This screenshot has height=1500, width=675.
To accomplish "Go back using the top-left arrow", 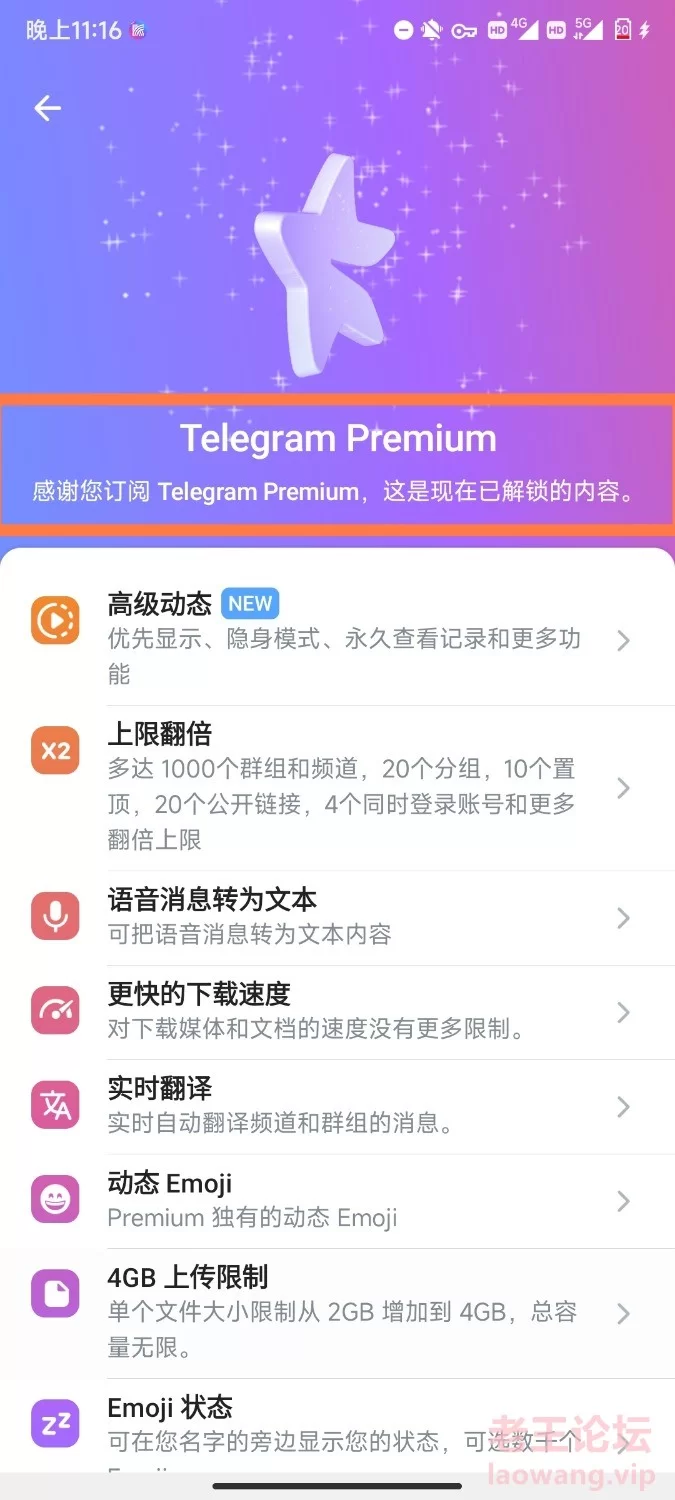I will [48, 108].
